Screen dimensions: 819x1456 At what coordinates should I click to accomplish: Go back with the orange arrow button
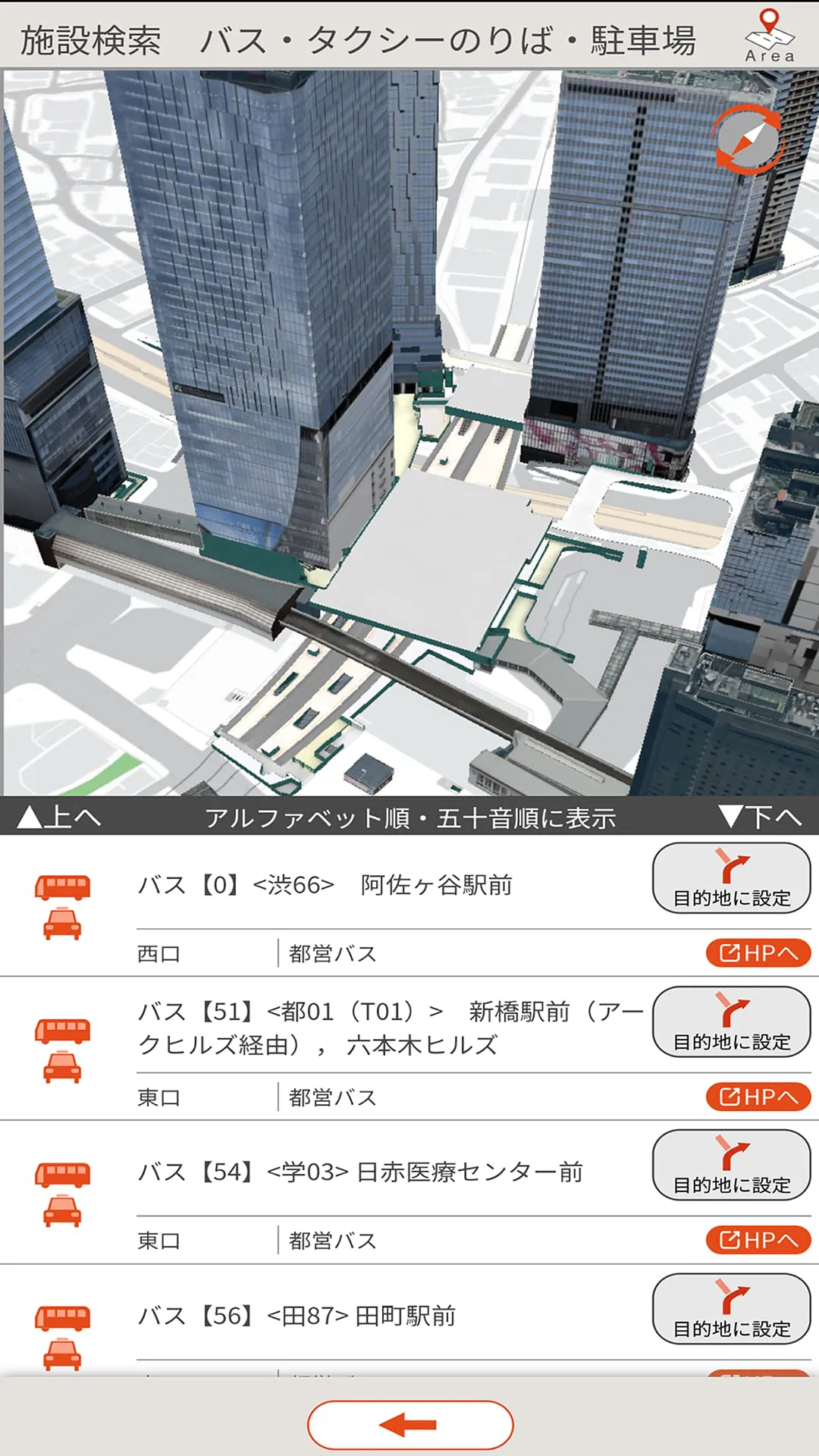pyautogui.click(x=409, y=1425)
